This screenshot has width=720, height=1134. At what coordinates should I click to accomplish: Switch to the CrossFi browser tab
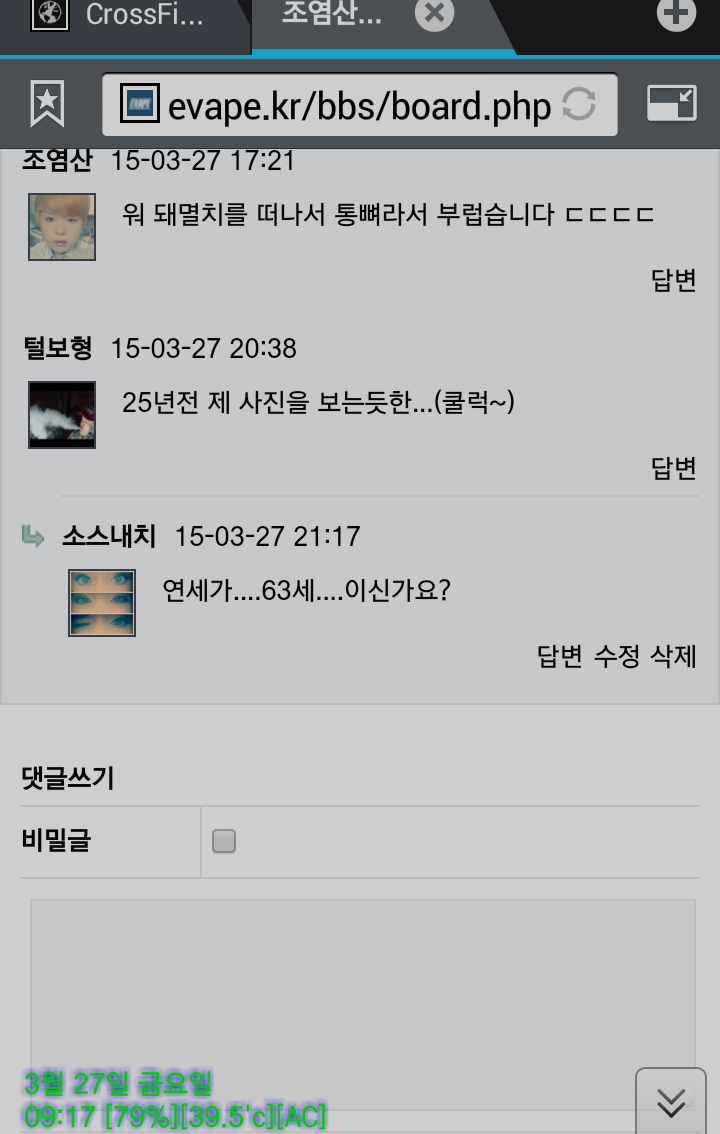[125, 16]
